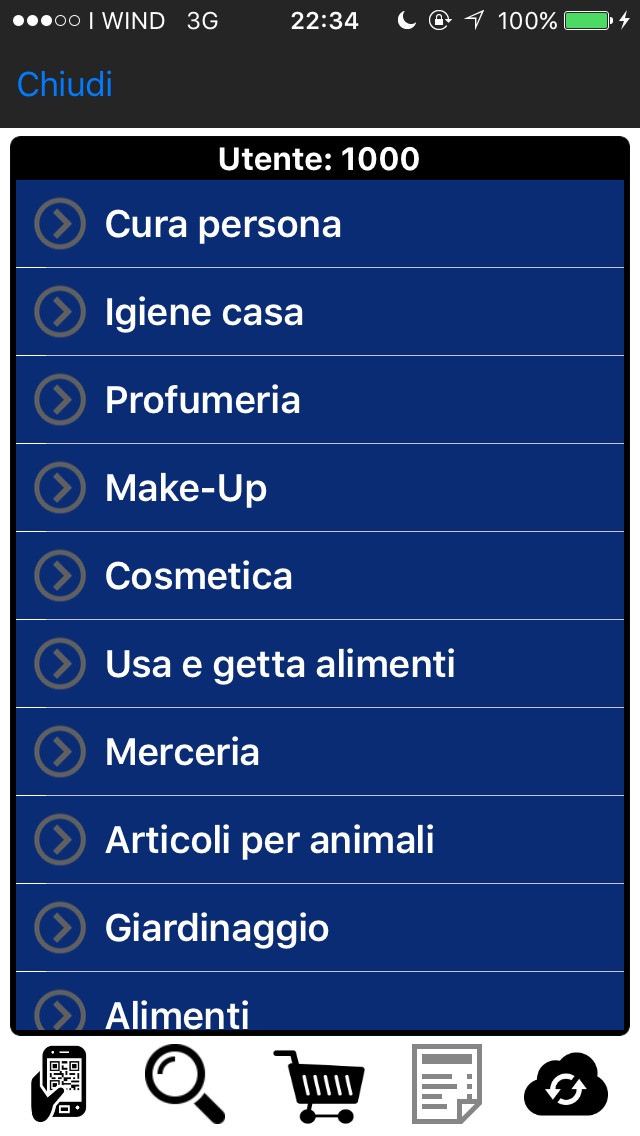Sync data with the cloud icon
The height and width of the screenshot is (1136, 640).
pos(566,1086)
